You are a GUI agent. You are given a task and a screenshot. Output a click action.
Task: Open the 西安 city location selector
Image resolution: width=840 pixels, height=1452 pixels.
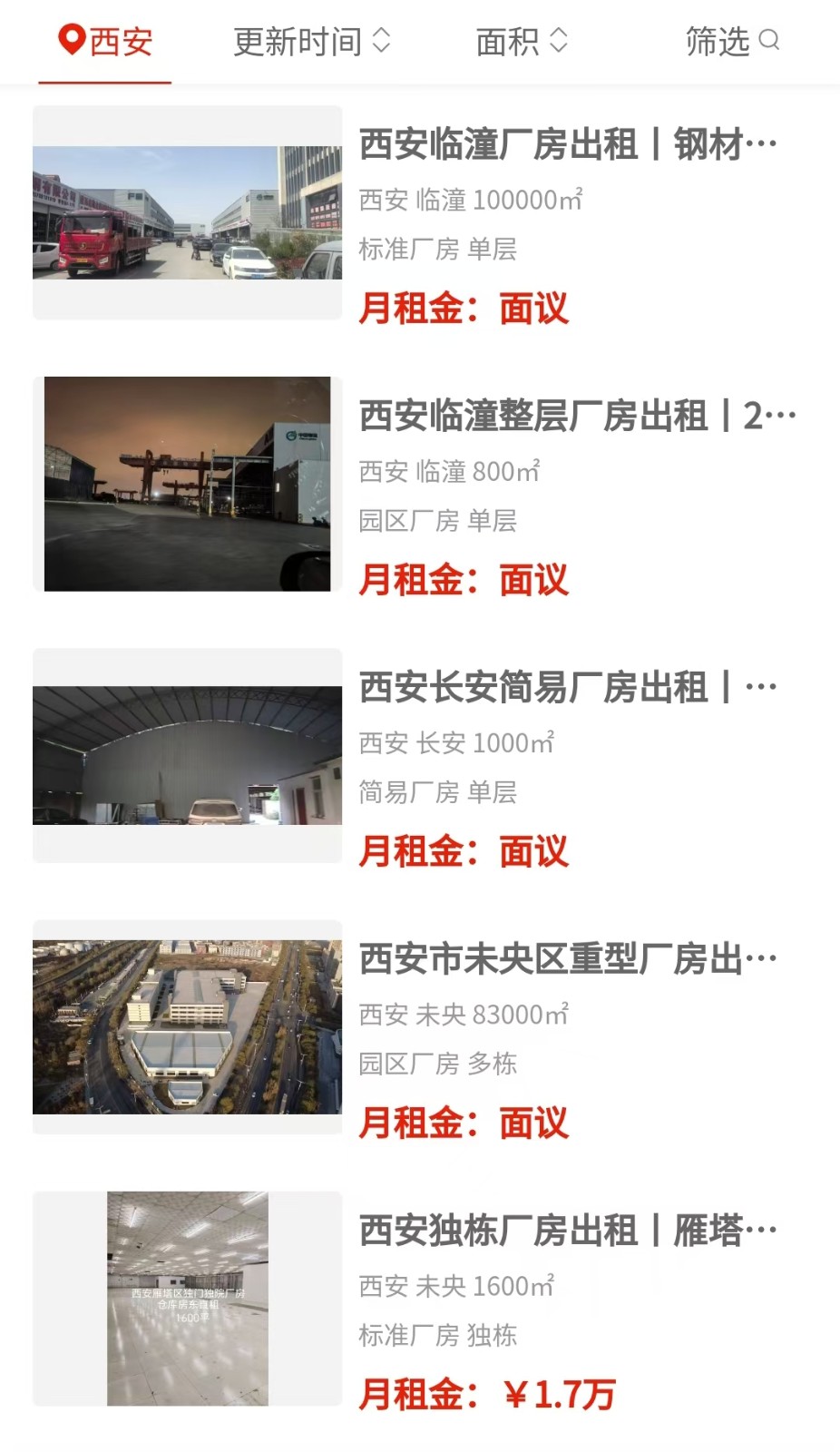pos(105,42)
